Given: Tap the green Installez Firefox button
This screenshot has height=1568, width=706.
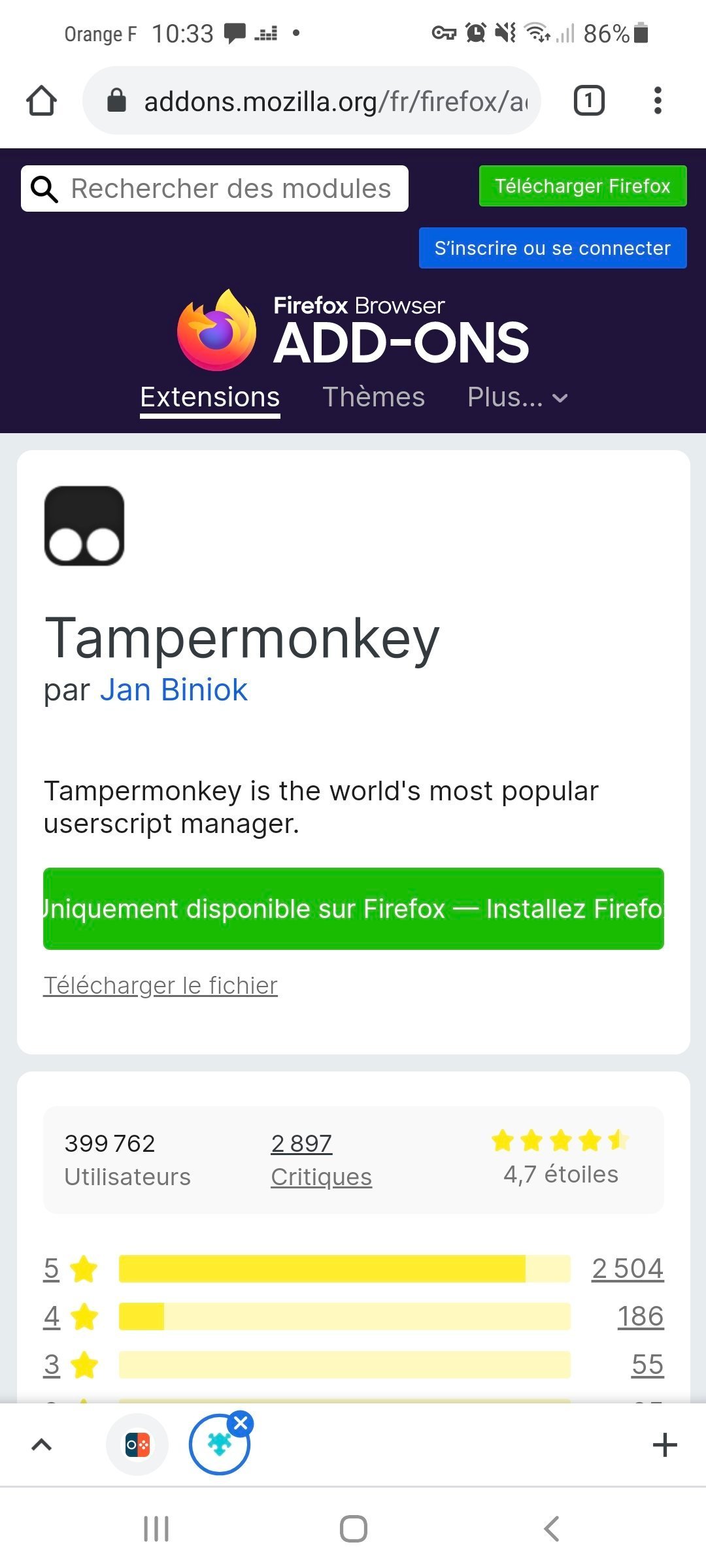Looking at the screenshot, I should click(x=354, y=909).
